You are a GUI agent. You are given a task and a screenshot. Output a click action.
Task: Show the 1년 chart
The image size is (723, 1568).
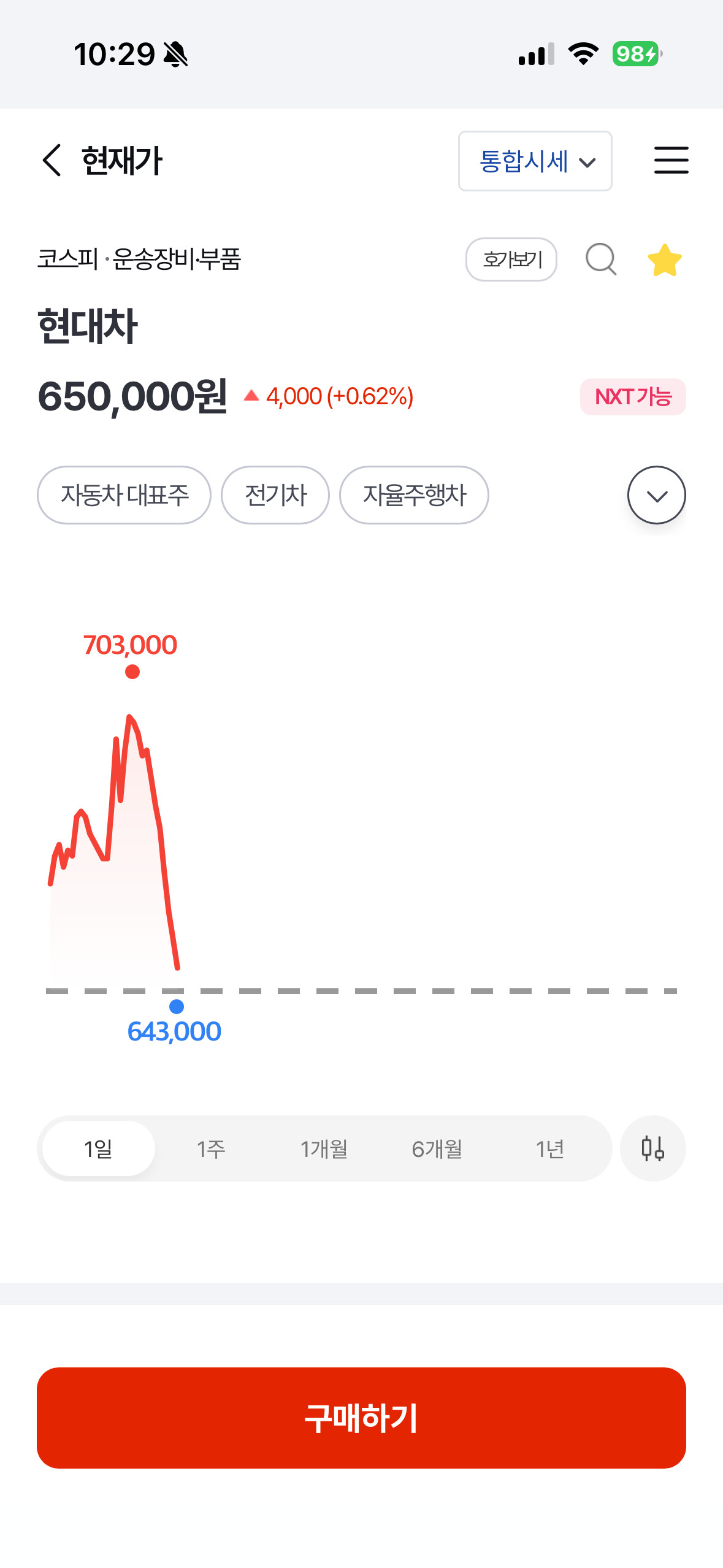pyautogui.click(x=549, y=1148)
